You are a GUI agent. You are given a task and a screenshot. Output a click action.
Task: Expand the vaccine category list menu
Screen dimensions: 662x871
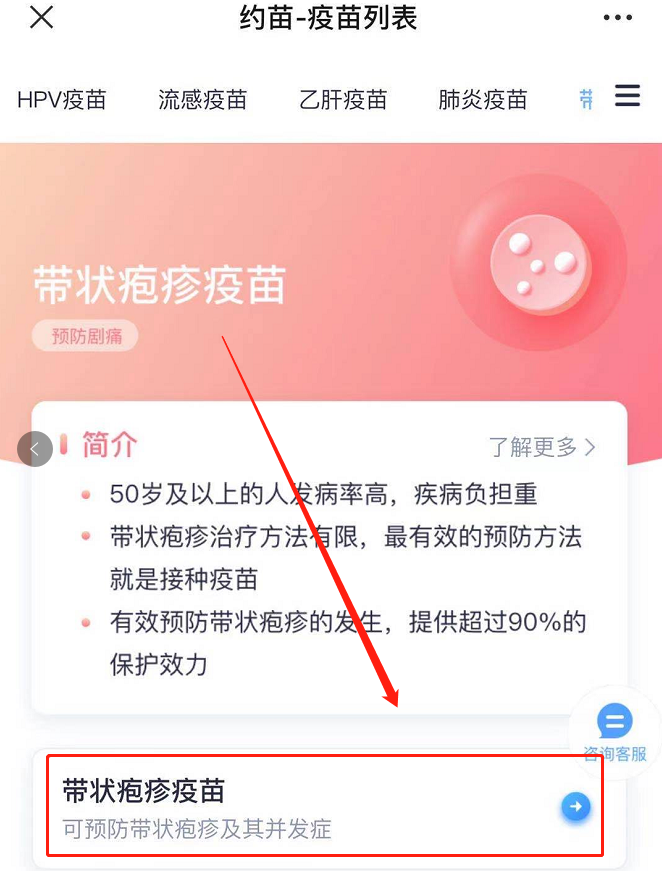[627, 96]
